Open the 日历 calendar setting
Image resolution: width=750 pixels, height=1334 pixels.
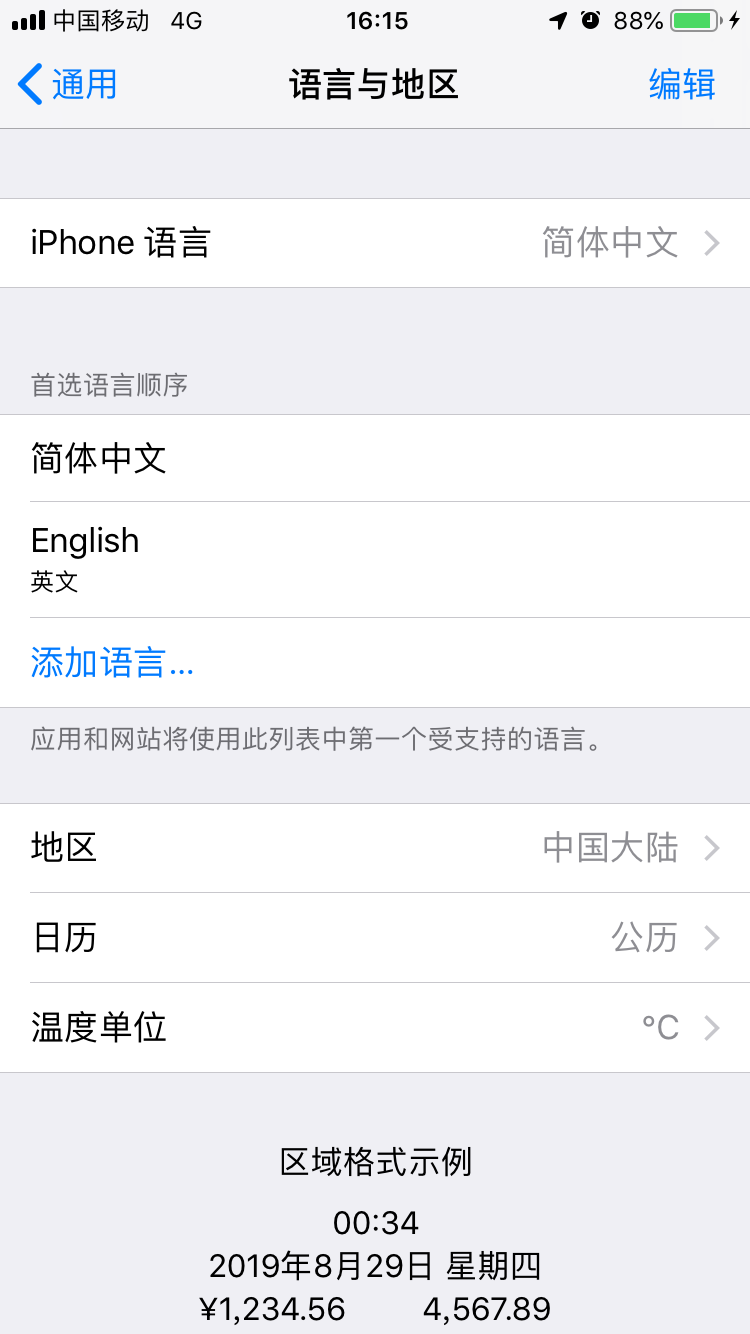(375, 938)
